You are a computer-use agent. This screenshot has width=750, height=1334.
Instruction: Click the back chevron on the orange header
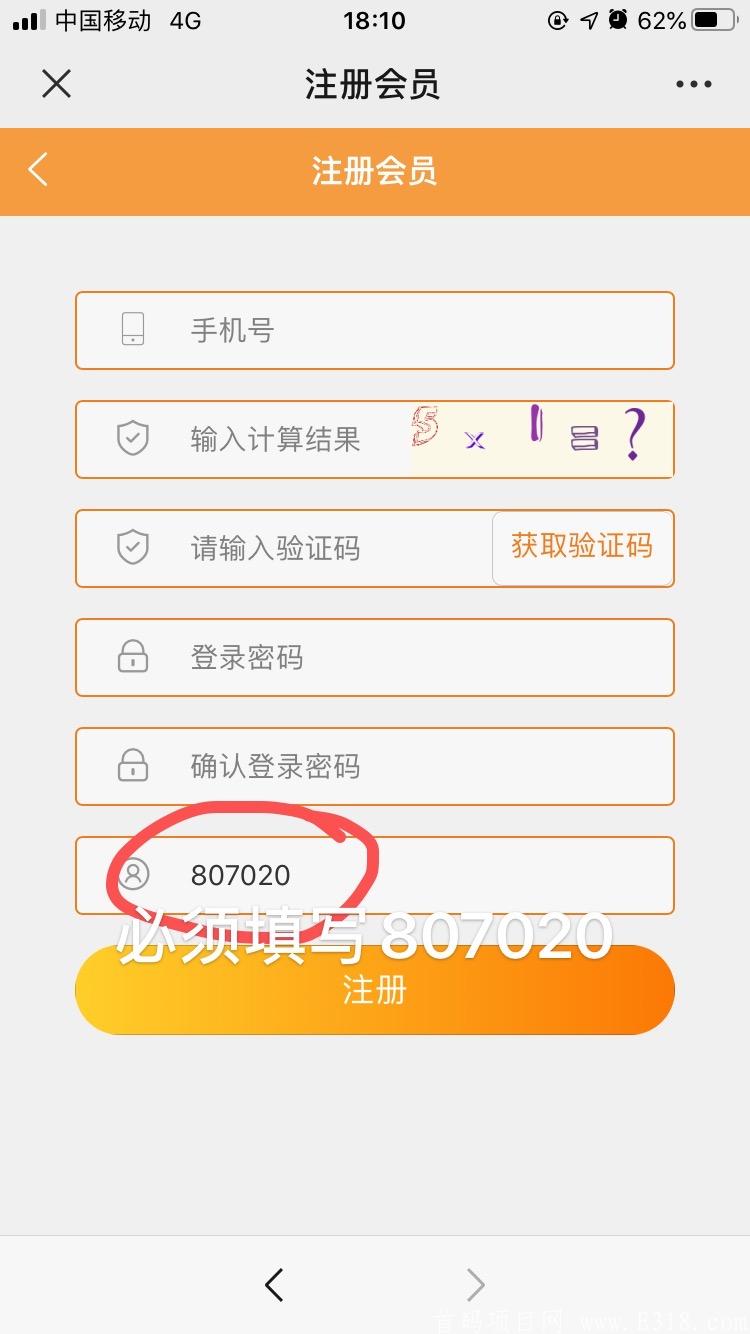[37, 170]
